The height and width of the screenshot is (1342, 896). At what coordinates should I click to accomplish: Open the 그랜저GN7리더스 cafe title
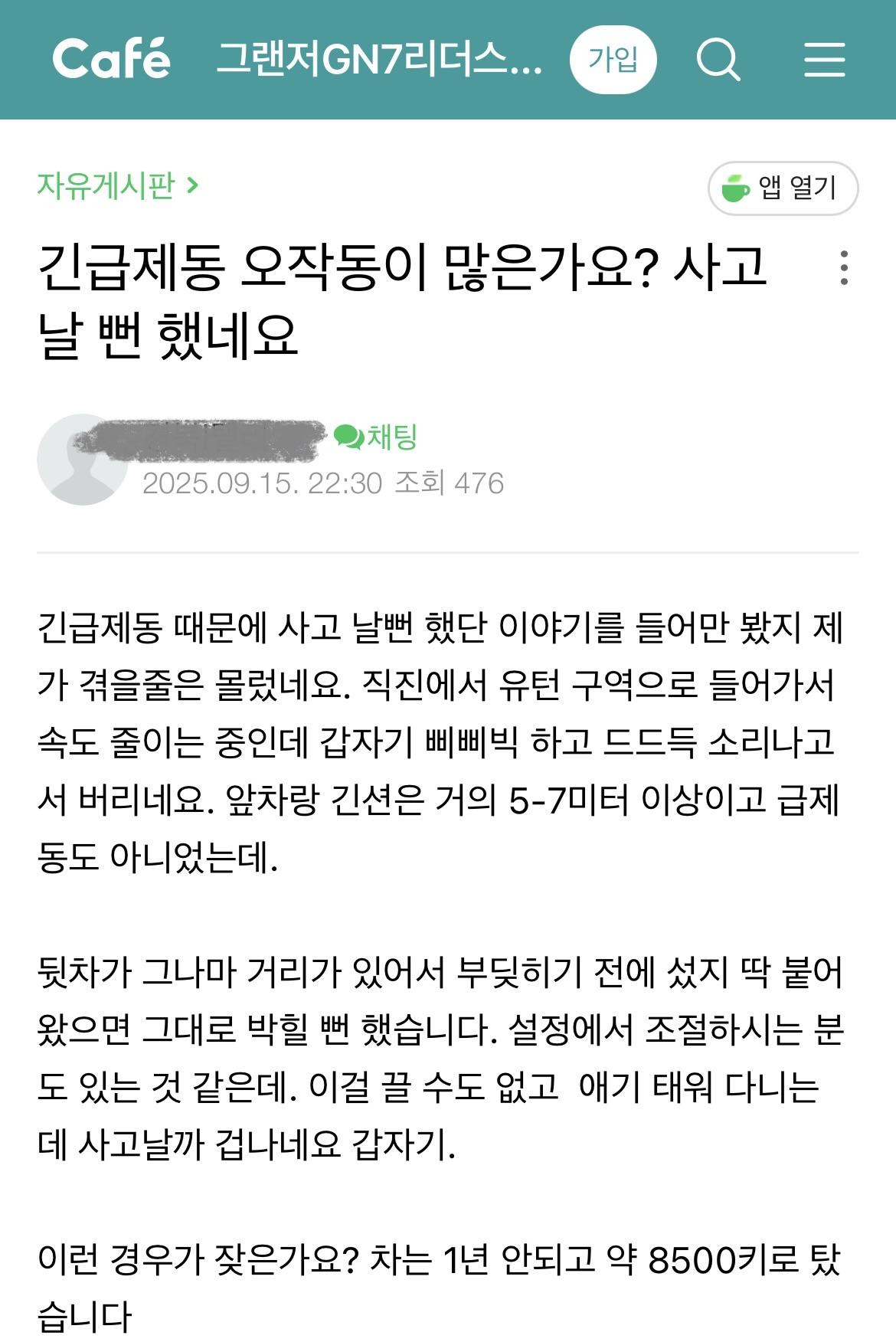[379, 59]
